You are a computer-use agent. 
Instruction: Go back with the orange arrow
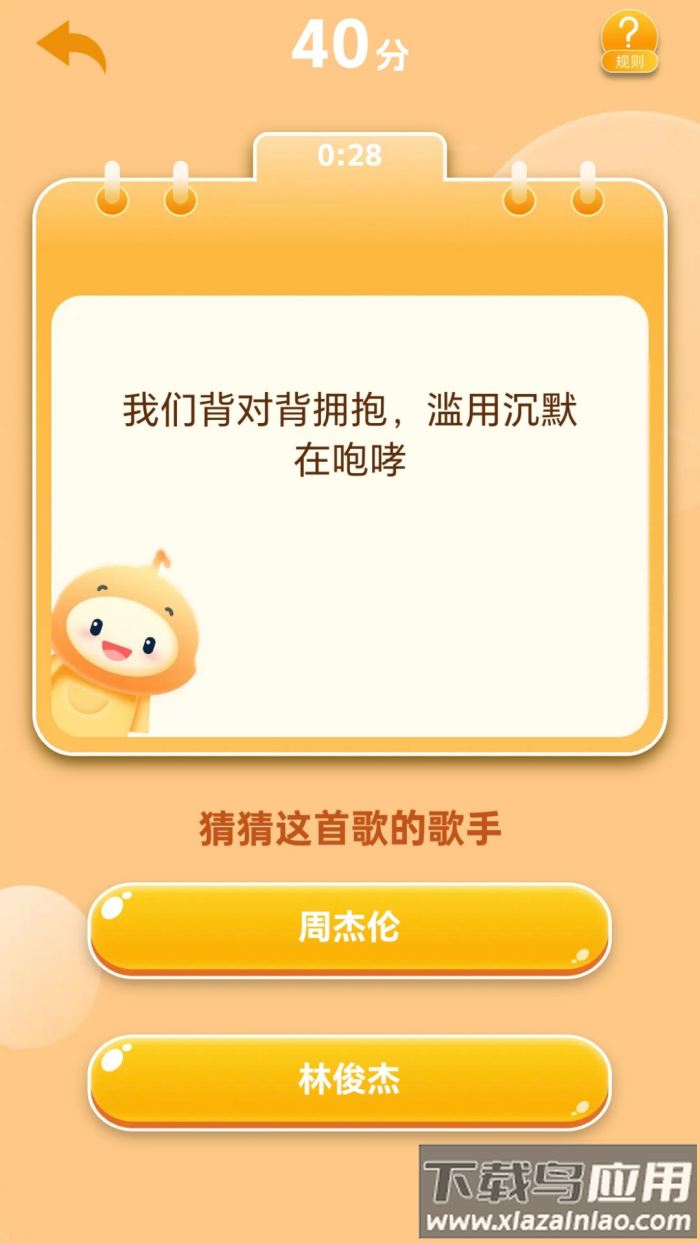click(70, 46)
